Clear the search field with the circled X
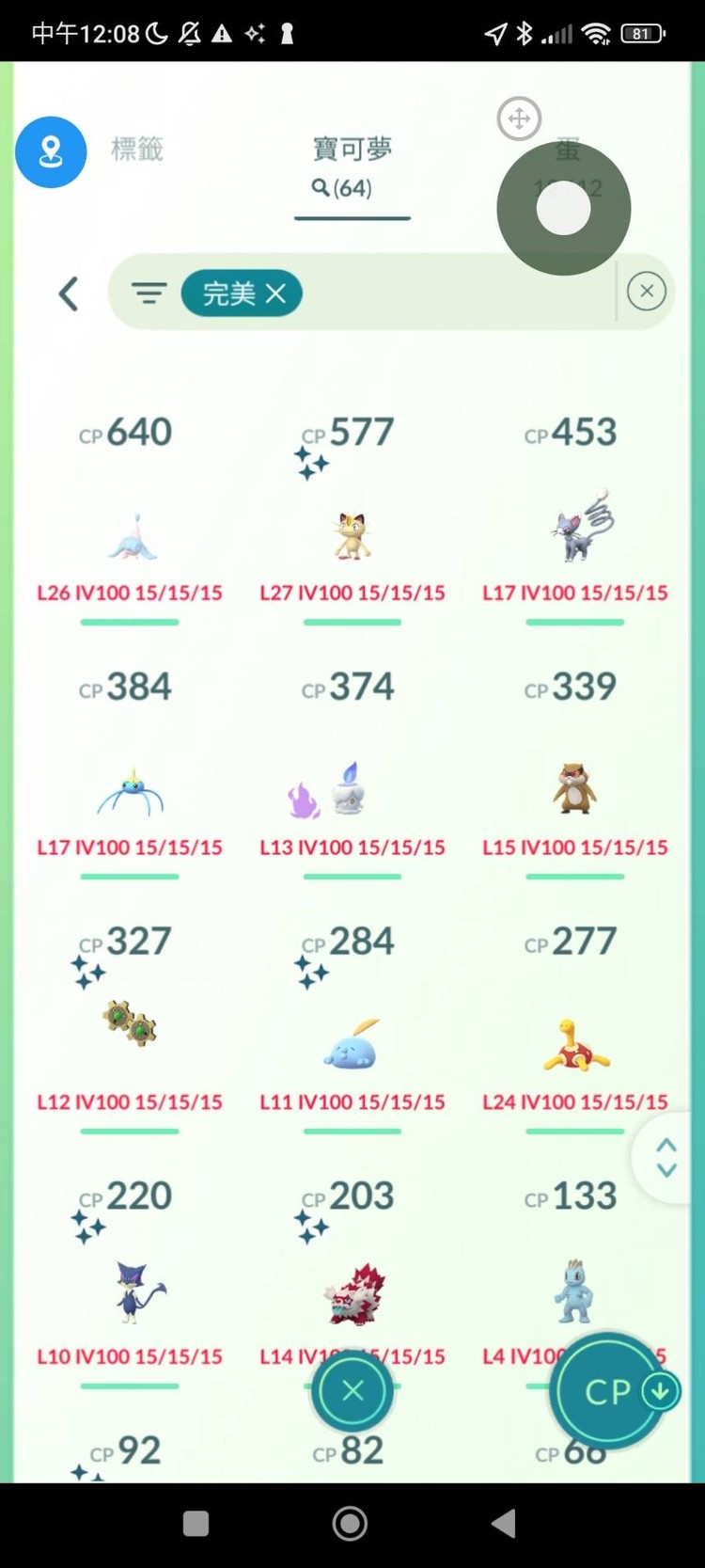Viewport: 705px width, 1568px height. coord(646,292)
